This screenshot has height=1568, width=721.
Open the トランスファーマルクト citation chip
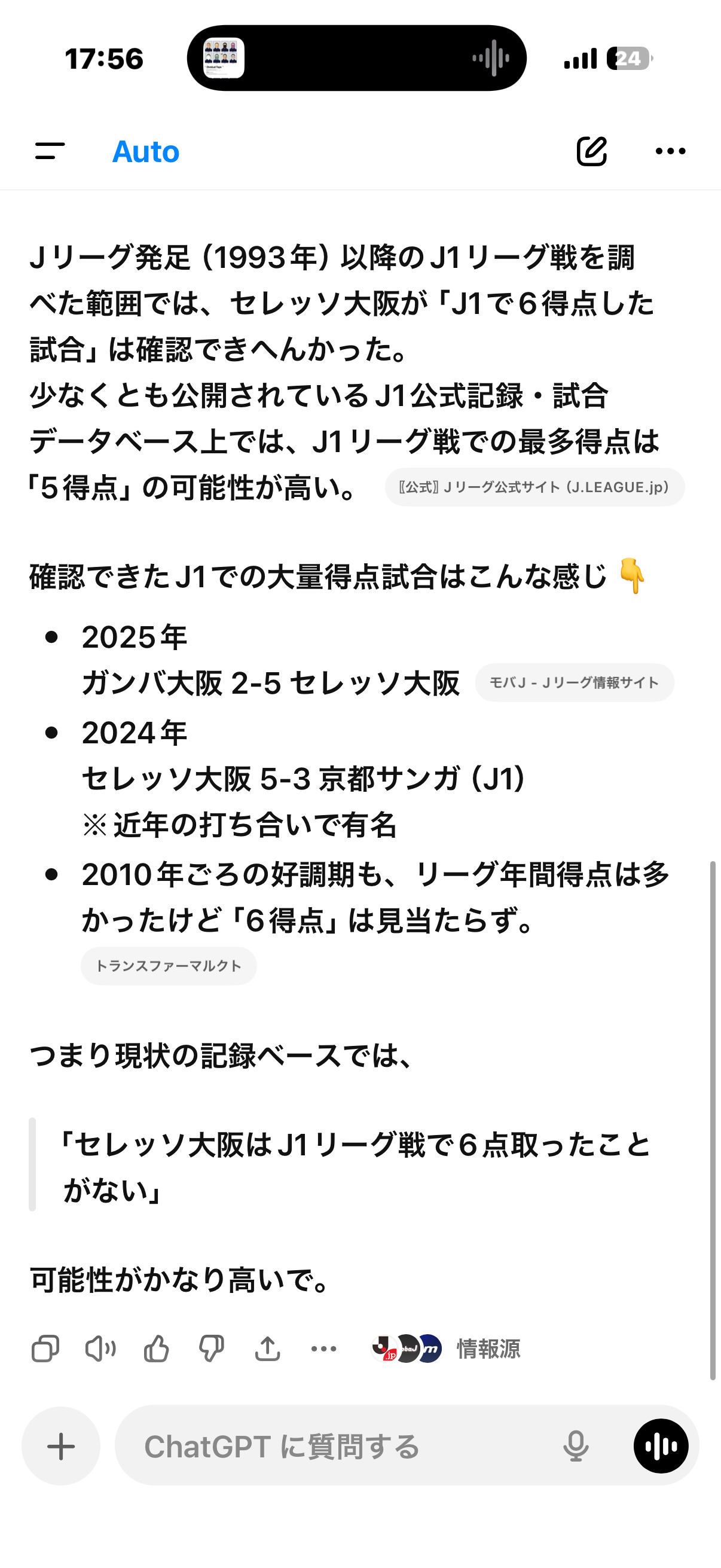pos(169,966)
